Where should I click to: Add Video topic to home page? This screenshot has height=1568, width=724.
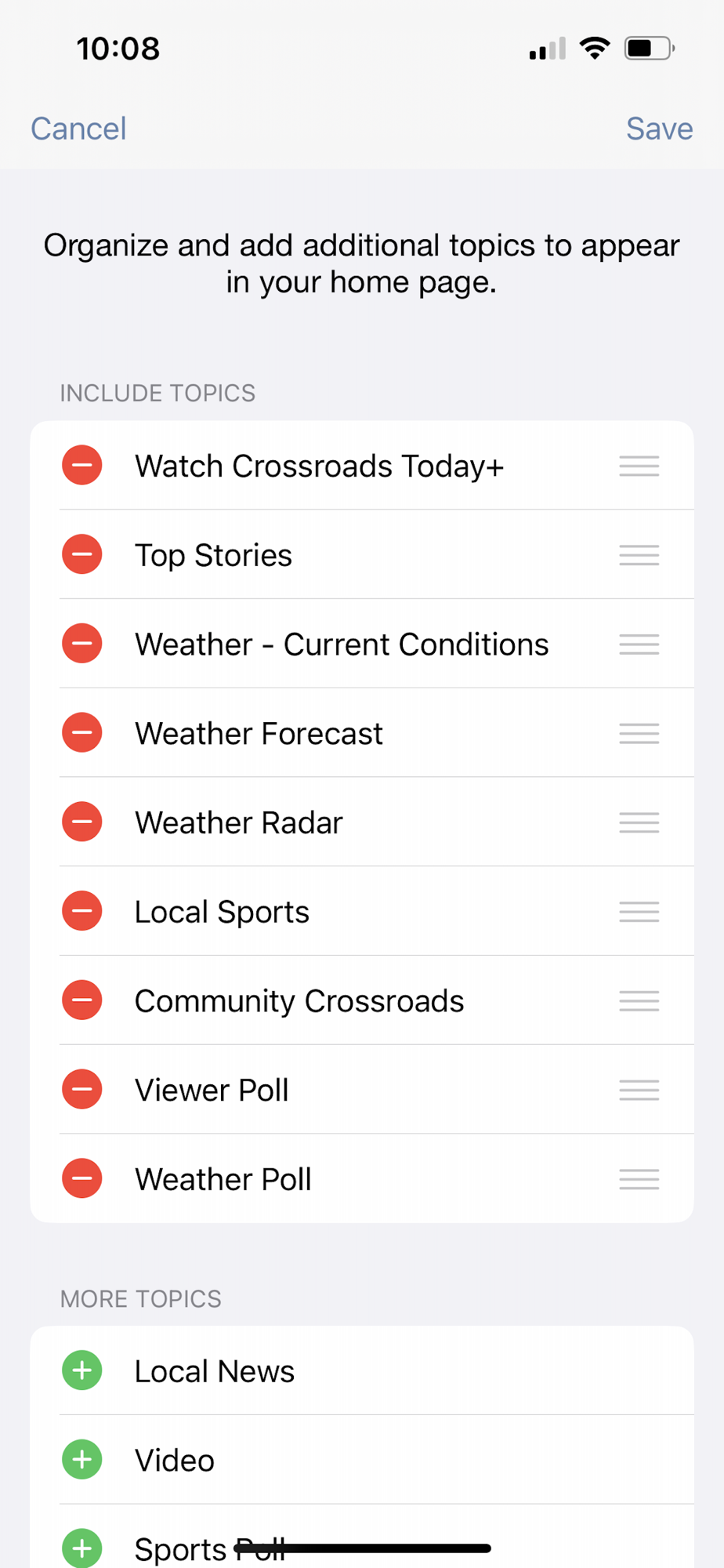82,1460
